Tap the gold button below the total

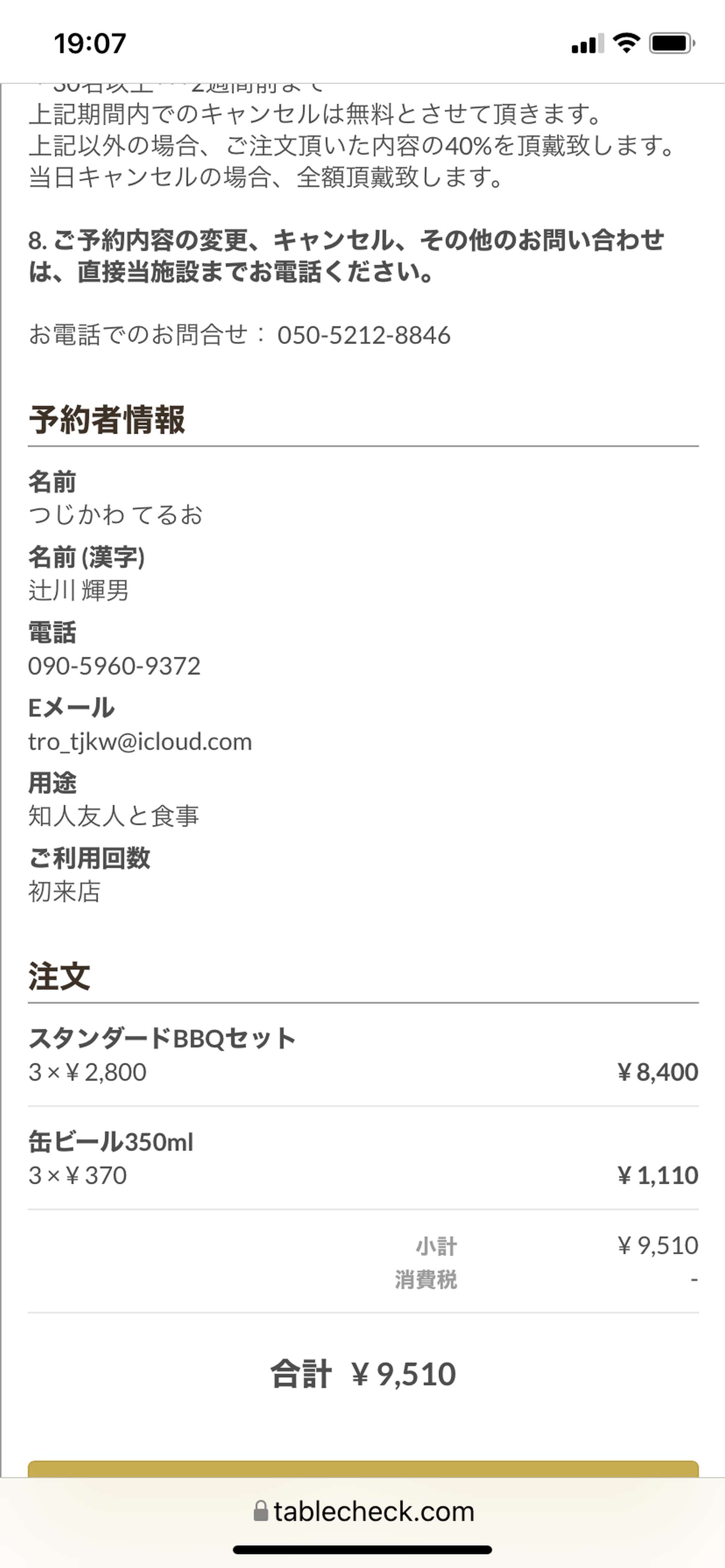tap(363, 1468)
